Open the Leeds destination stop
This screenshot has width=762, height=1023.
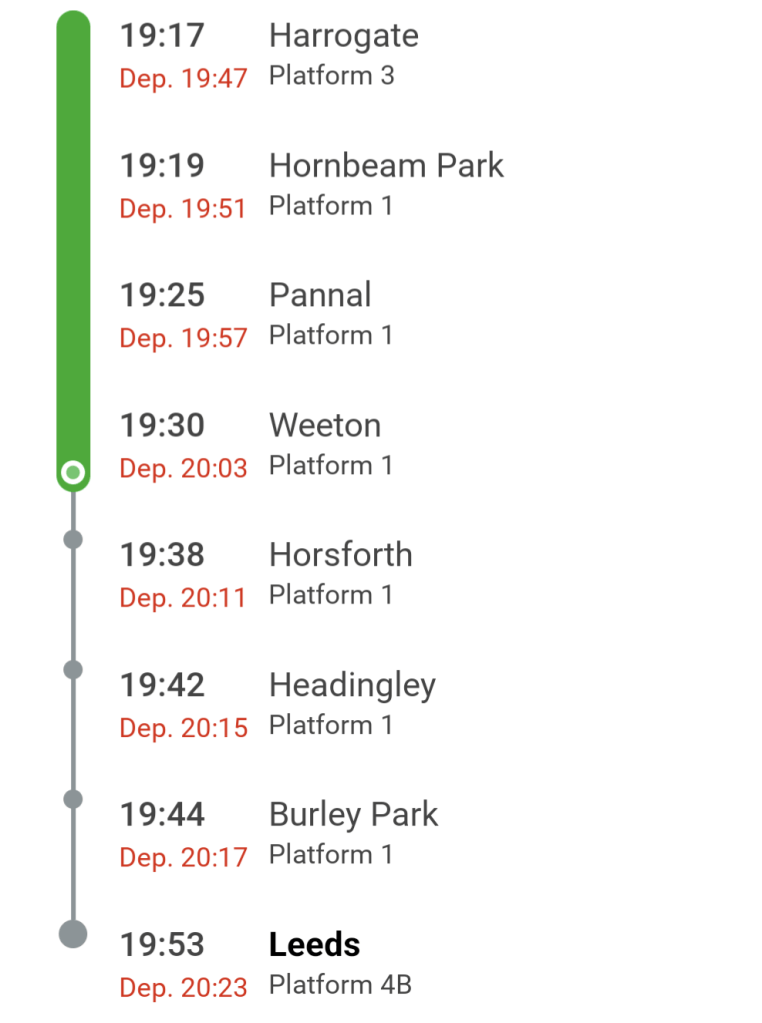point(314,945)
